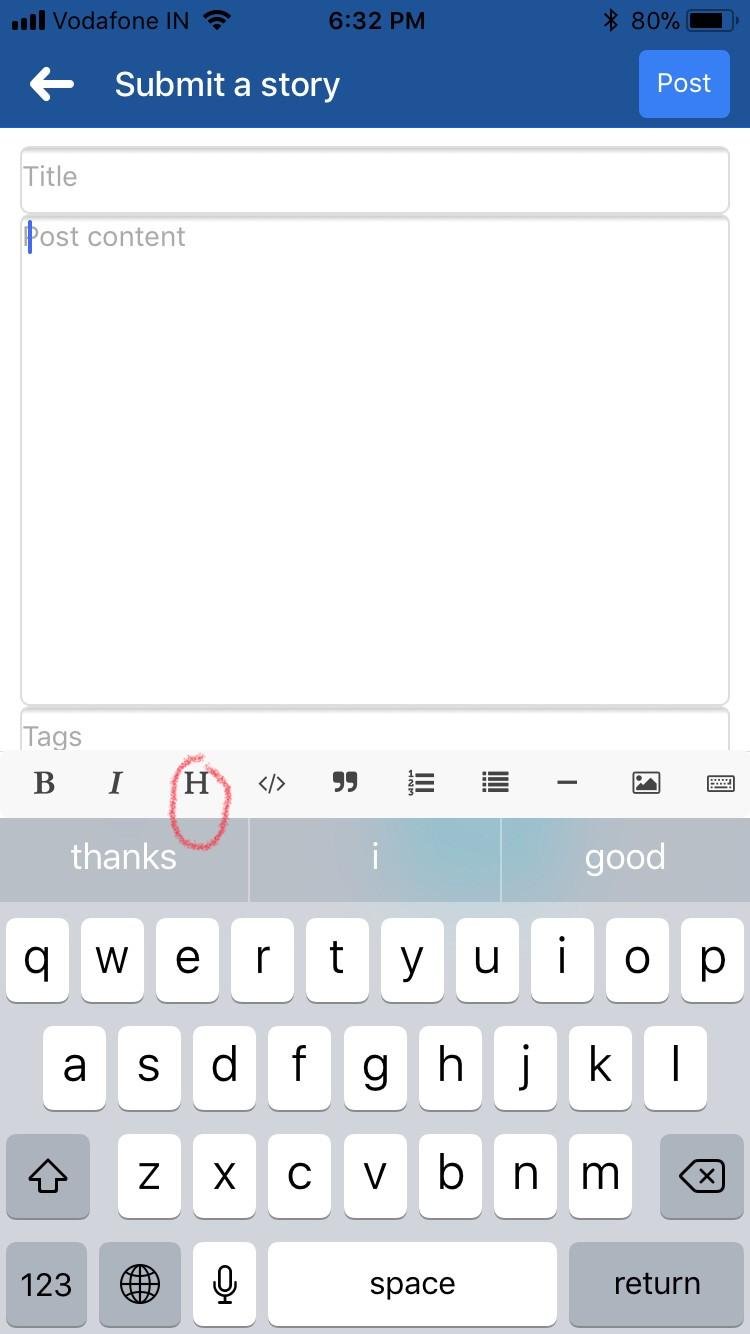Image resolution: width=750 pixels, height=1334 pixels.
Task: Insert a code block
Action: (x=272, y=783)
